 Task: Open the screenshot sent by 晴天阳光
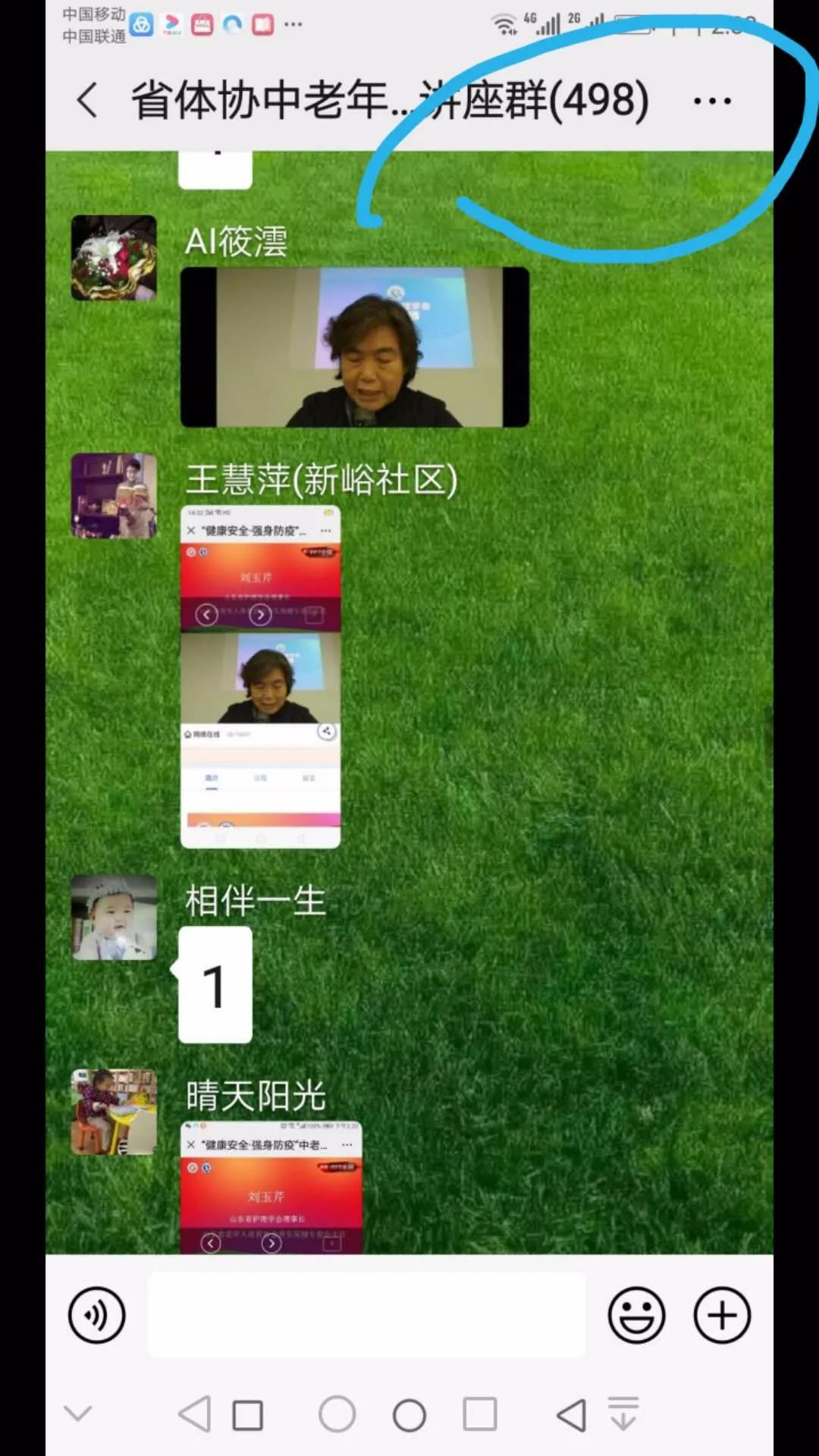pyautogui.click(x=271, y=1187)
